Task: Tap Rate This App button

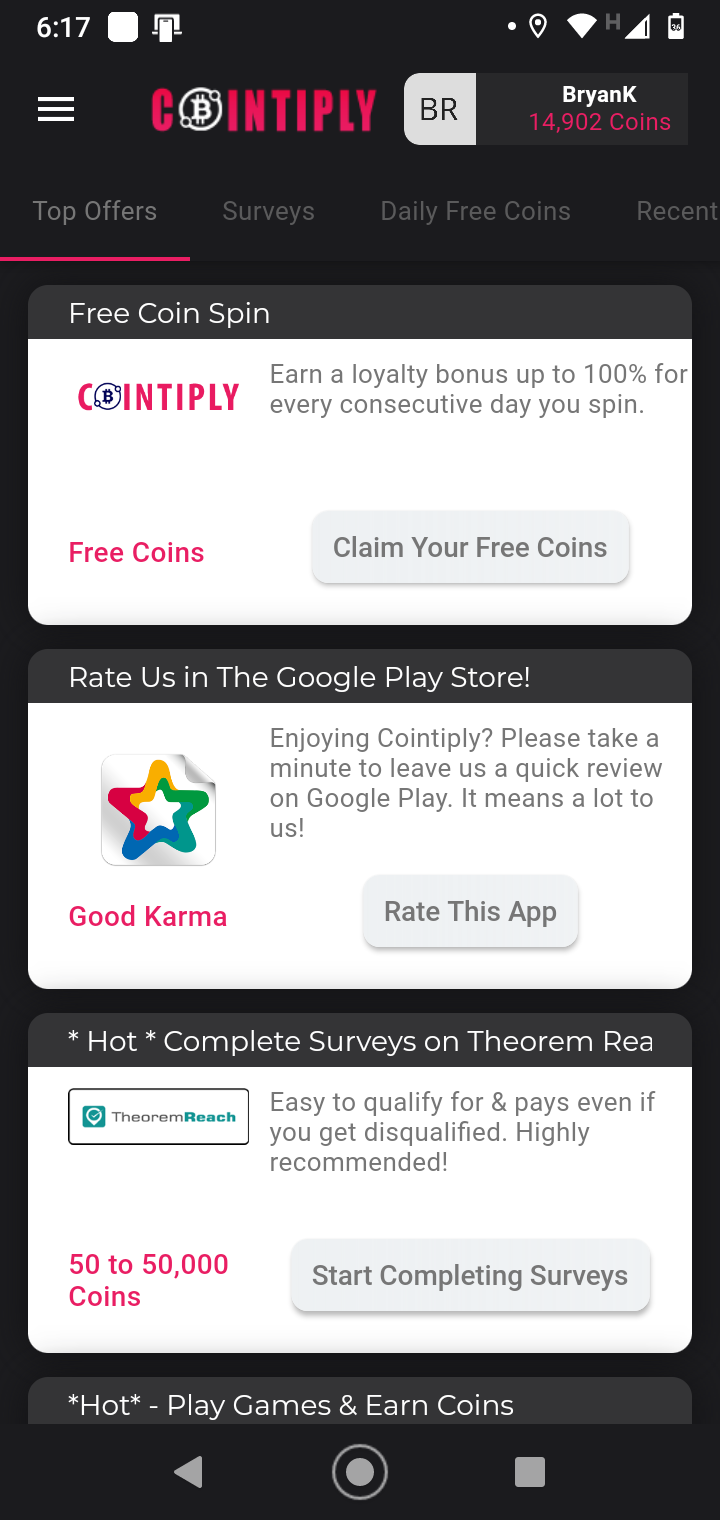Action: tap(470, 912)
